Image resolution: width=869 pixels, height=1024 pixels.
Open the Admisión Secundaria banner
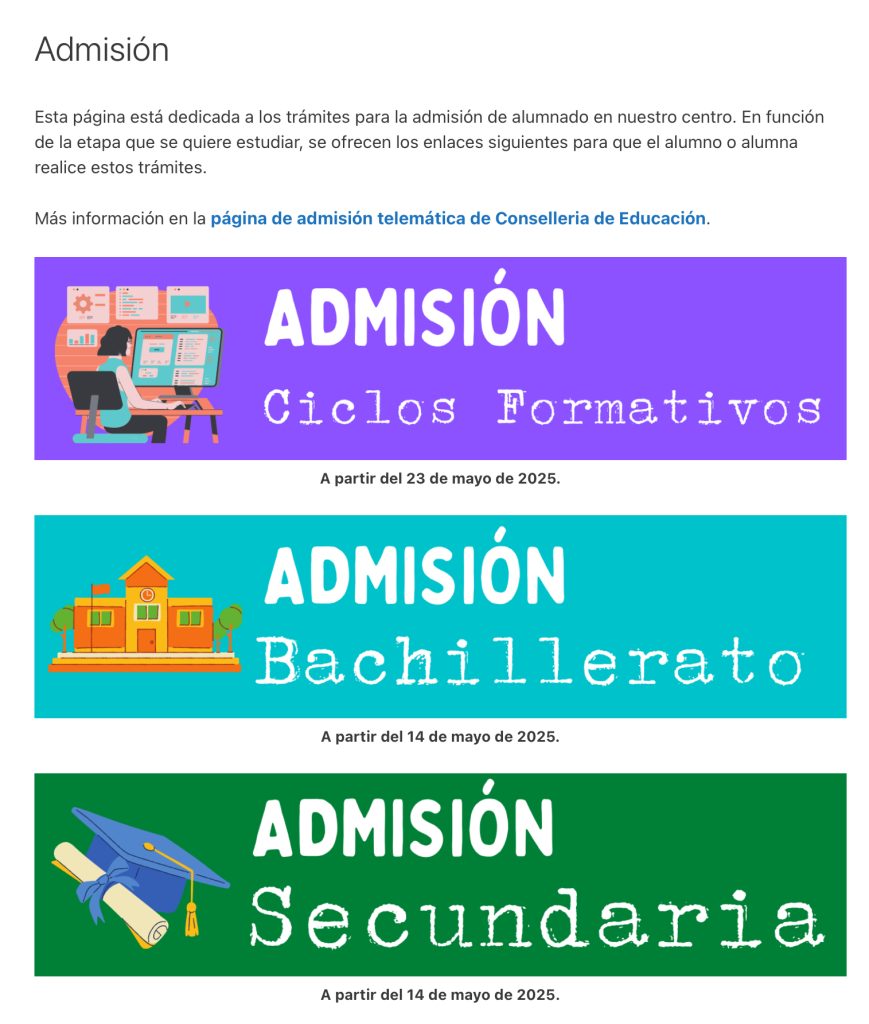point(440,874)
